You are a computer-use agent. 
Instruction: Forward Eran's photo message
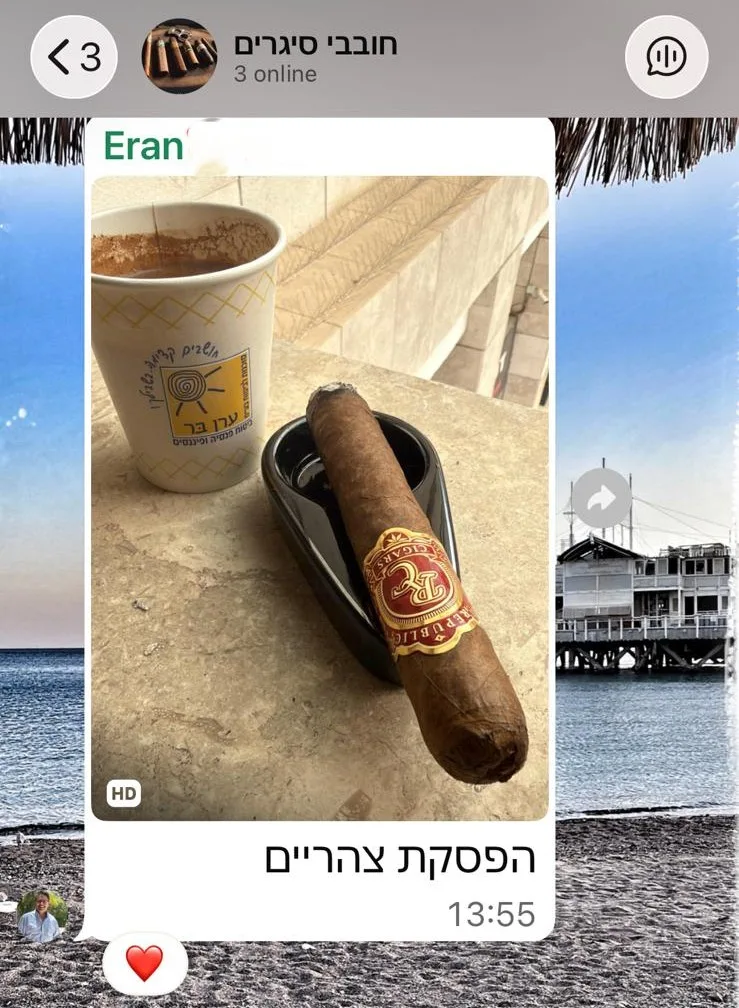[601, 498]
